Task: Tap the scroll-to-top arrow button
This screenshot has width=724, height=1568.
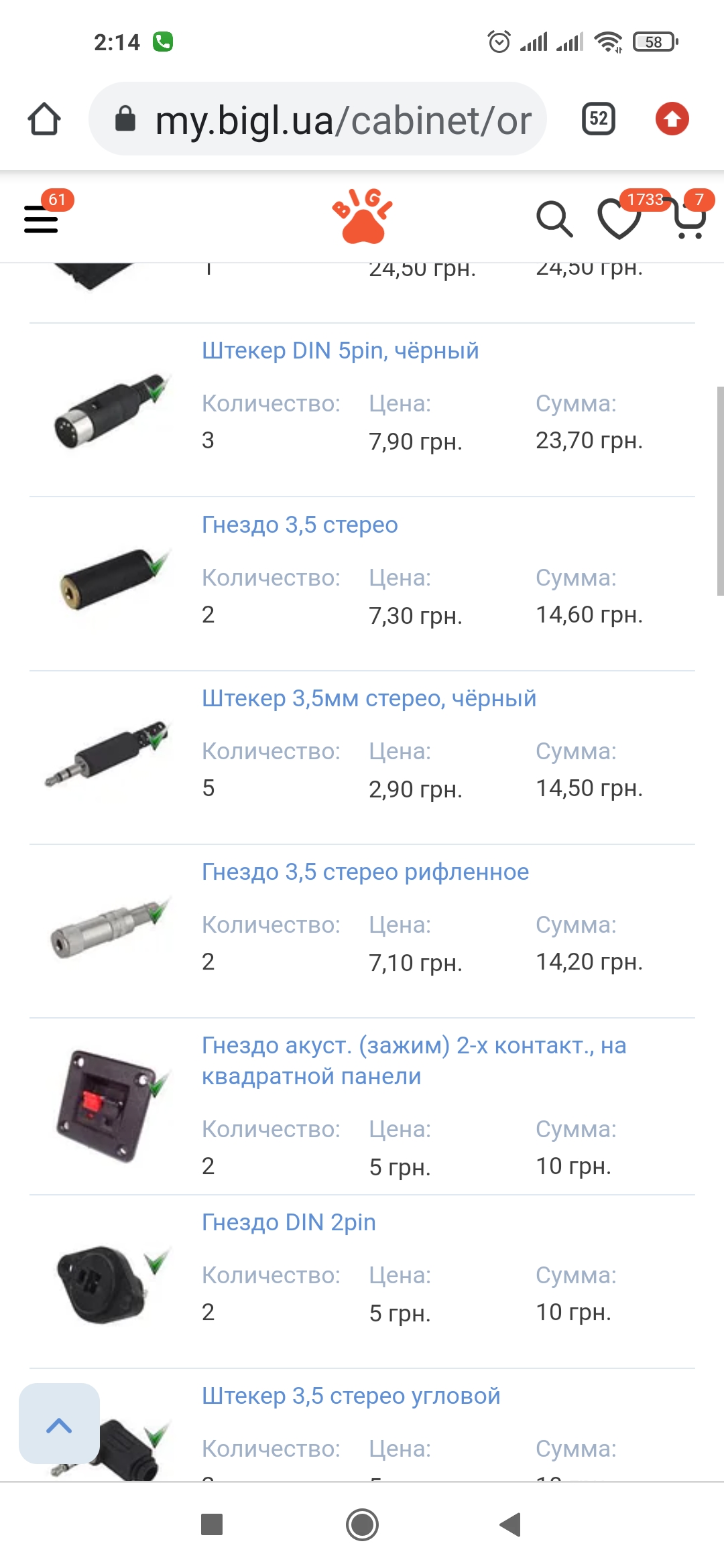Action: tap(59, 1423)
